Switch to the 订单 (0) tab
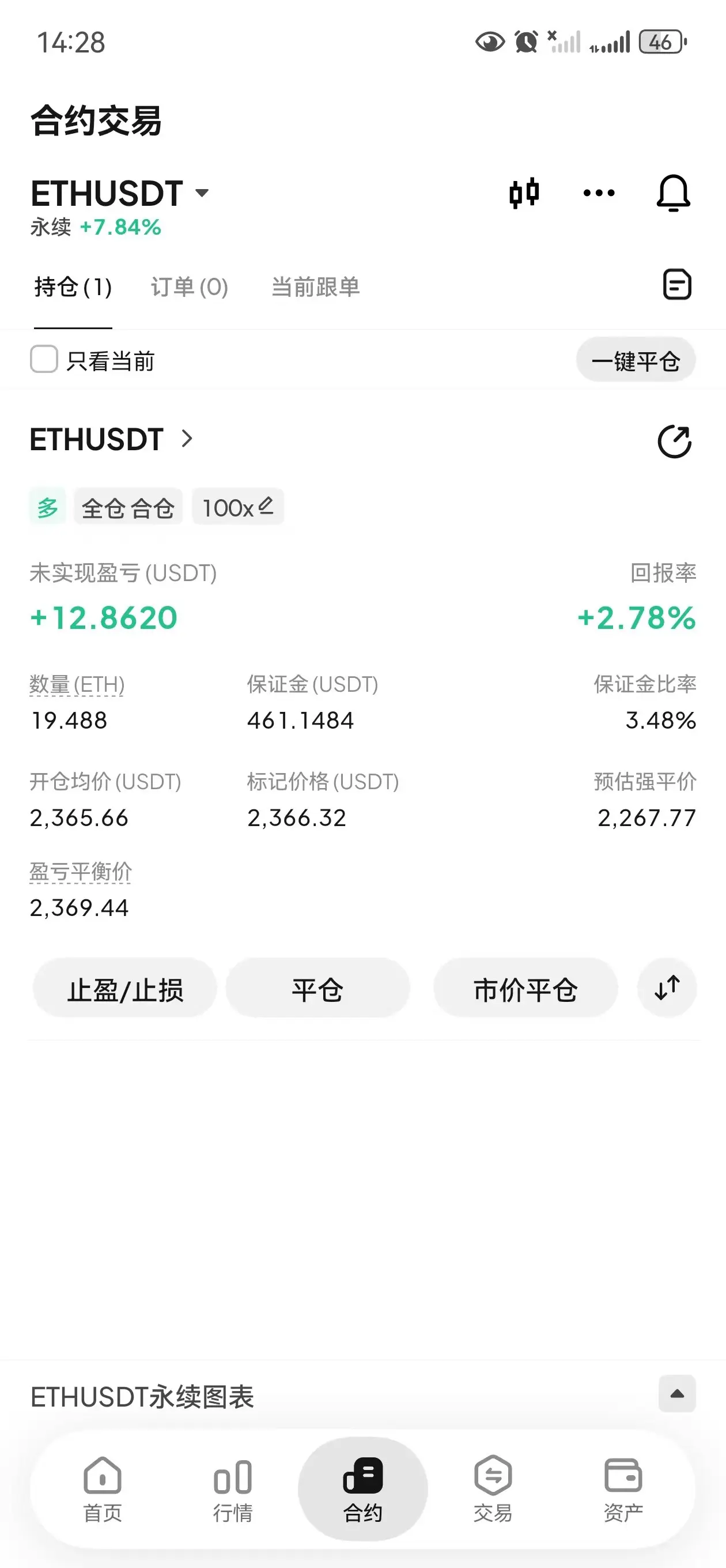726x1568 pixels. [189, 287]
